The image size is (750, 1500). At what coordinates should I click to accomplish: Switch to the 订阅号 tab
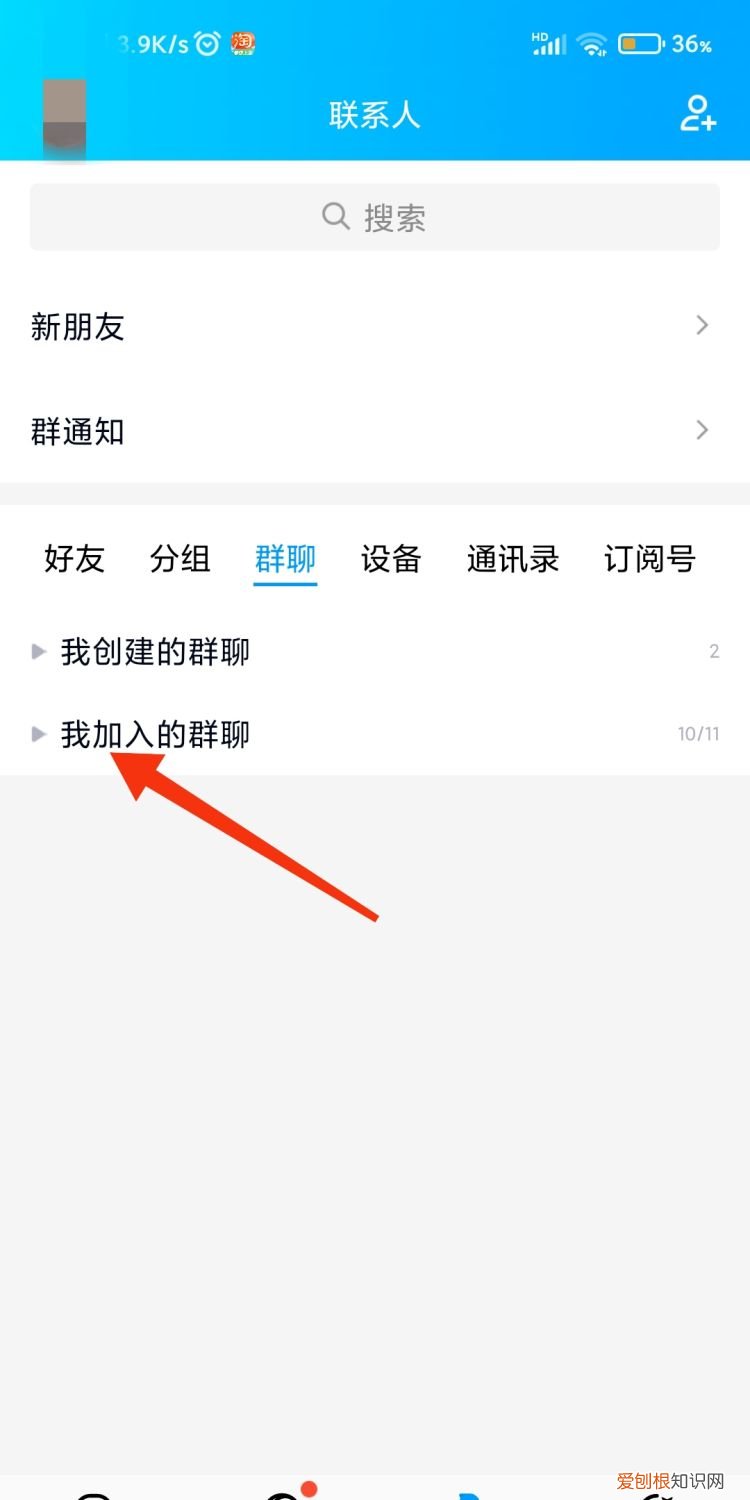tap(648, 560)
